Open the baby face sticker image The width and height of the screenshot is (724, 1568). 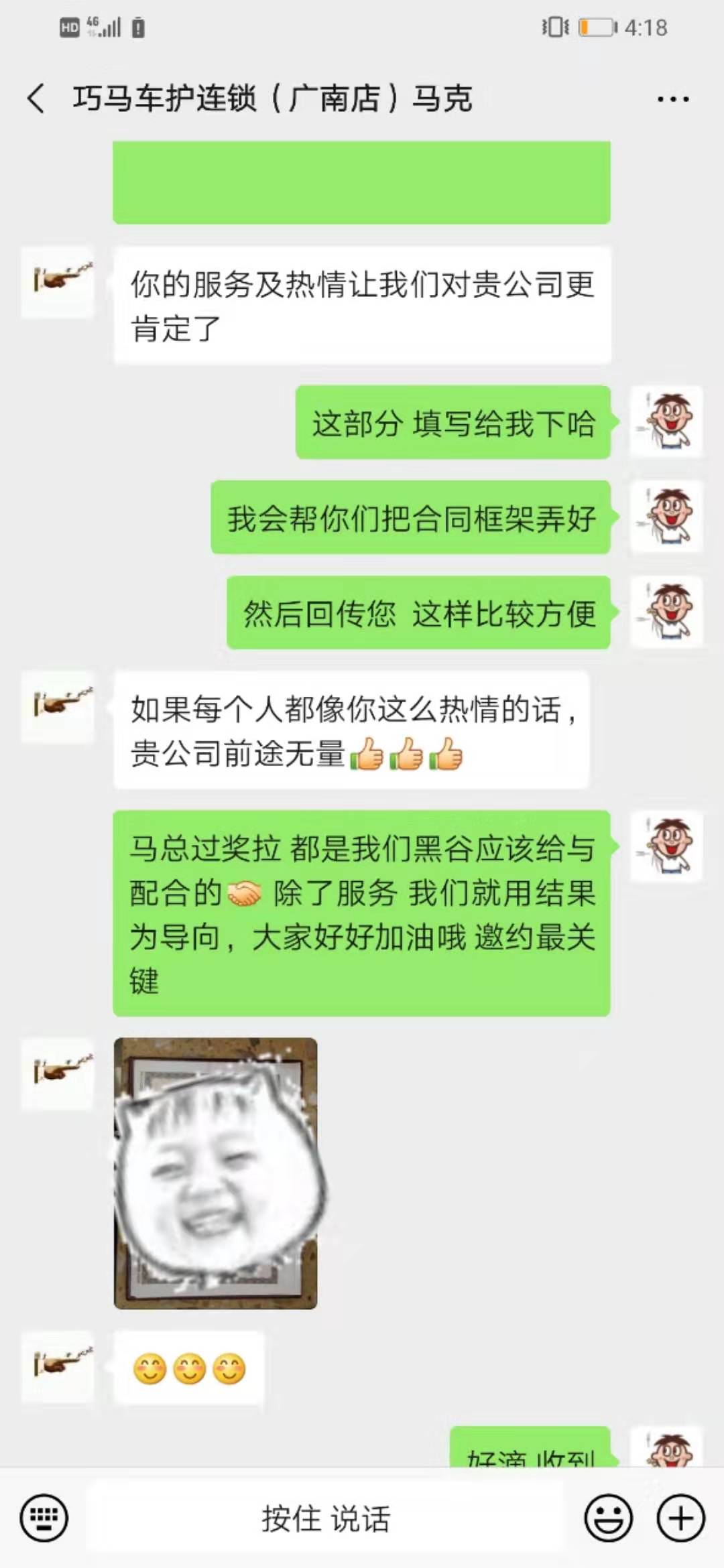[x=215, y=1173]
